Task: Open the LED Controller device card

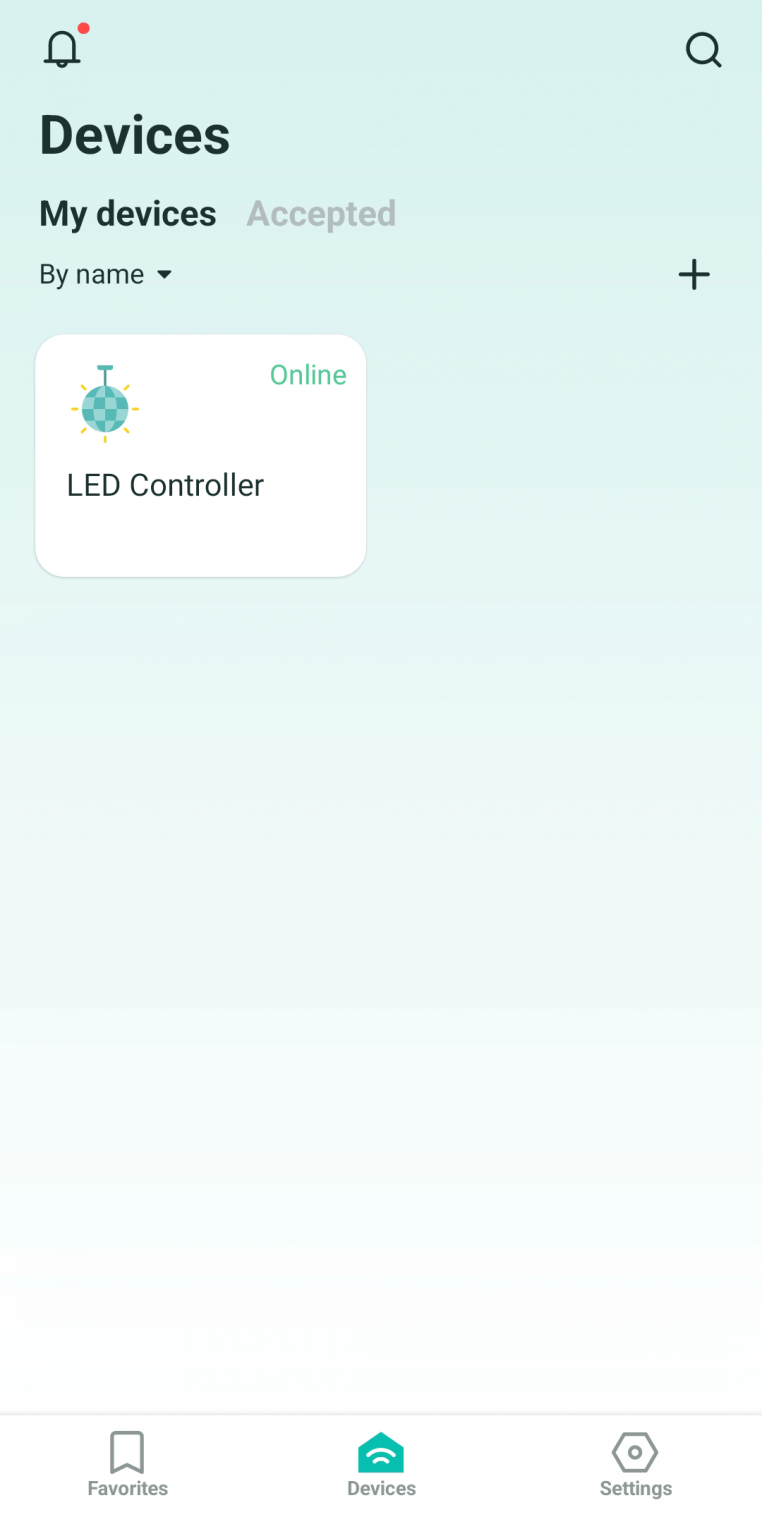Action: point(200,456)
